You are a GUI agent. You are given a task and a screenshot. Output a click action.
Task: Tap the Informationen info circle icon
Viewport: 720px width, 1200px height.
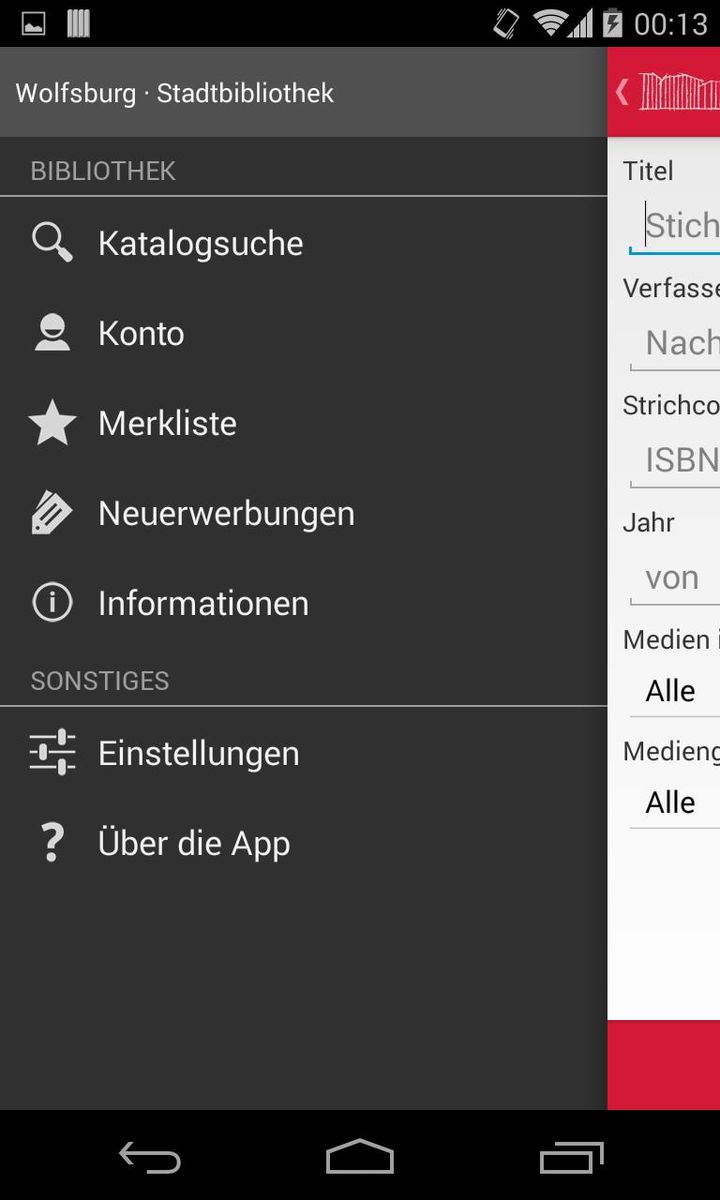pos(51,602)
